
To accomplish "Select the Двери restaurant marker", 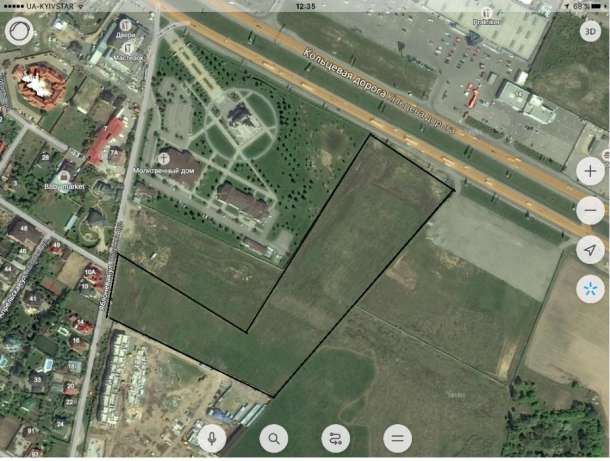I will pos(125,26).
